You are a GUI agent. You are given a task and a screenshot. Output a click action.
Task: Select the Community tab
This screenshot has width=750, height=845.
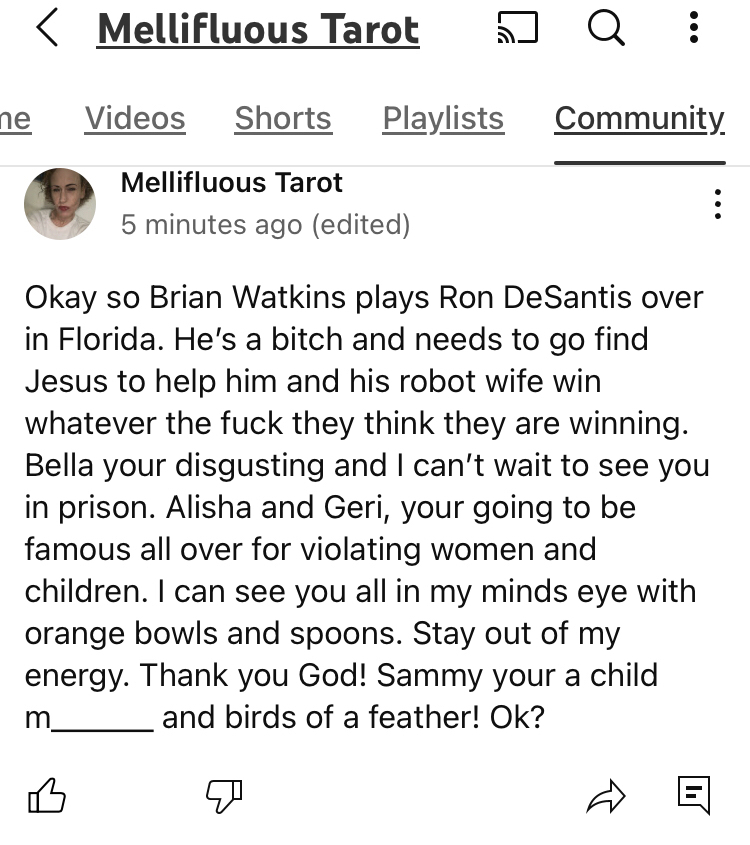point(639,119)
